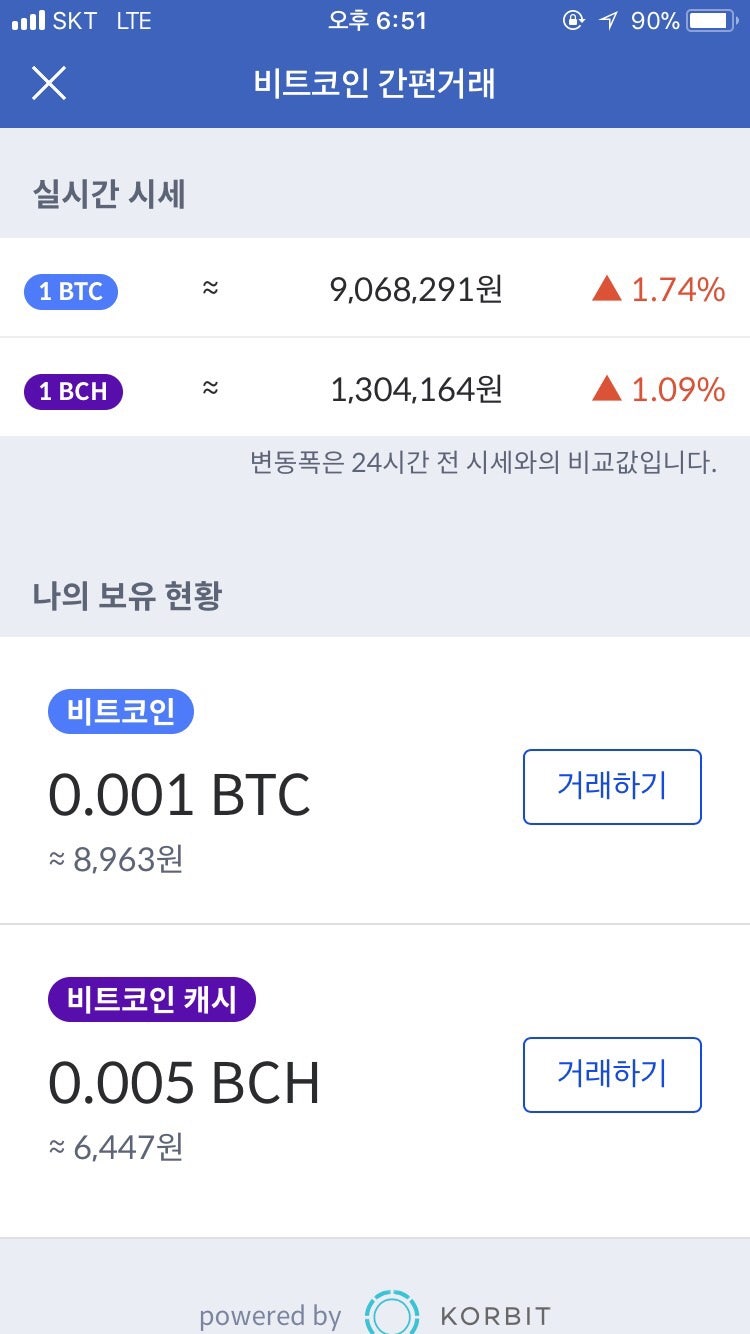
Task: Tap the LTE indicator in the status bar
Action: point(133,20)
